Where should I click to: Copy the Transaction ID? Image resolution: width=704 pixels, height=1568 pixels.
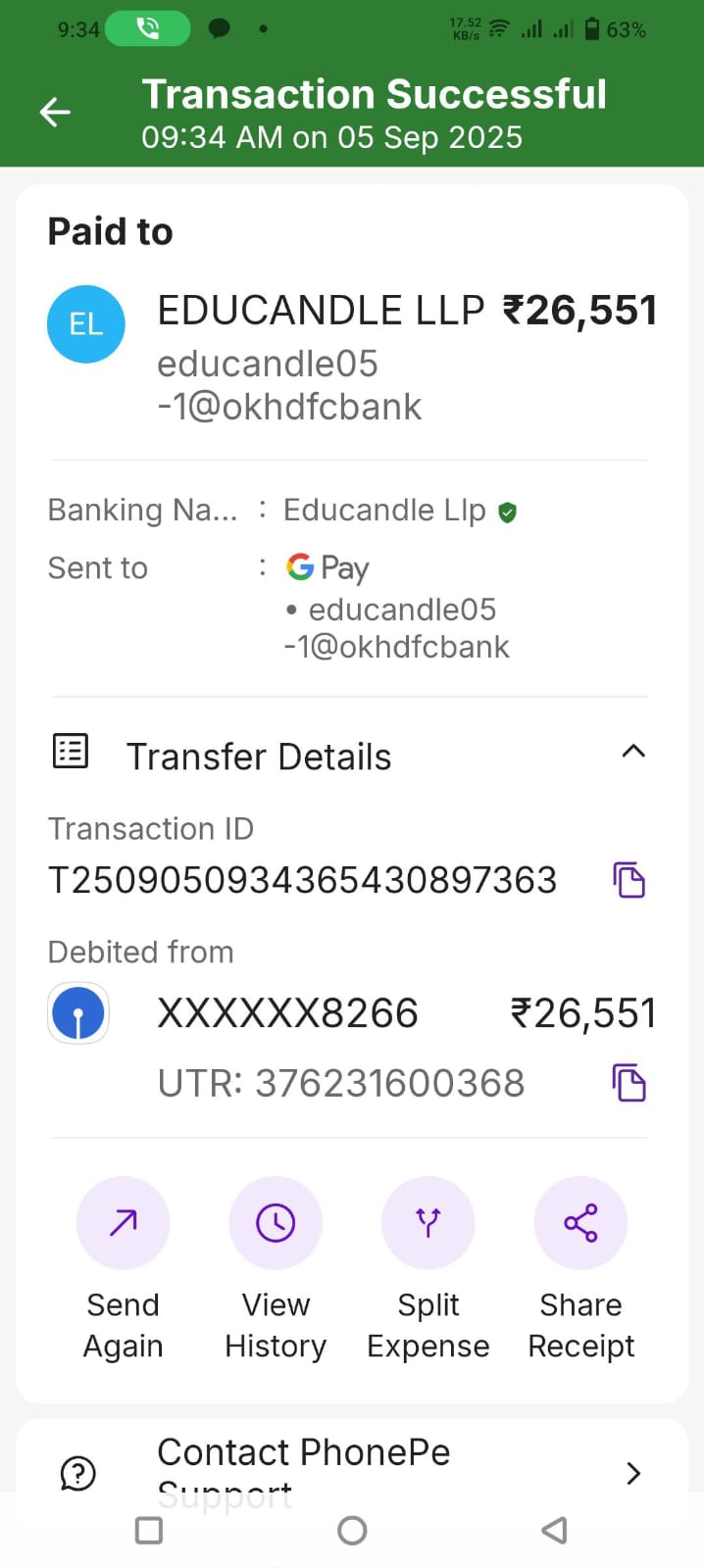(x=629, y=880)
